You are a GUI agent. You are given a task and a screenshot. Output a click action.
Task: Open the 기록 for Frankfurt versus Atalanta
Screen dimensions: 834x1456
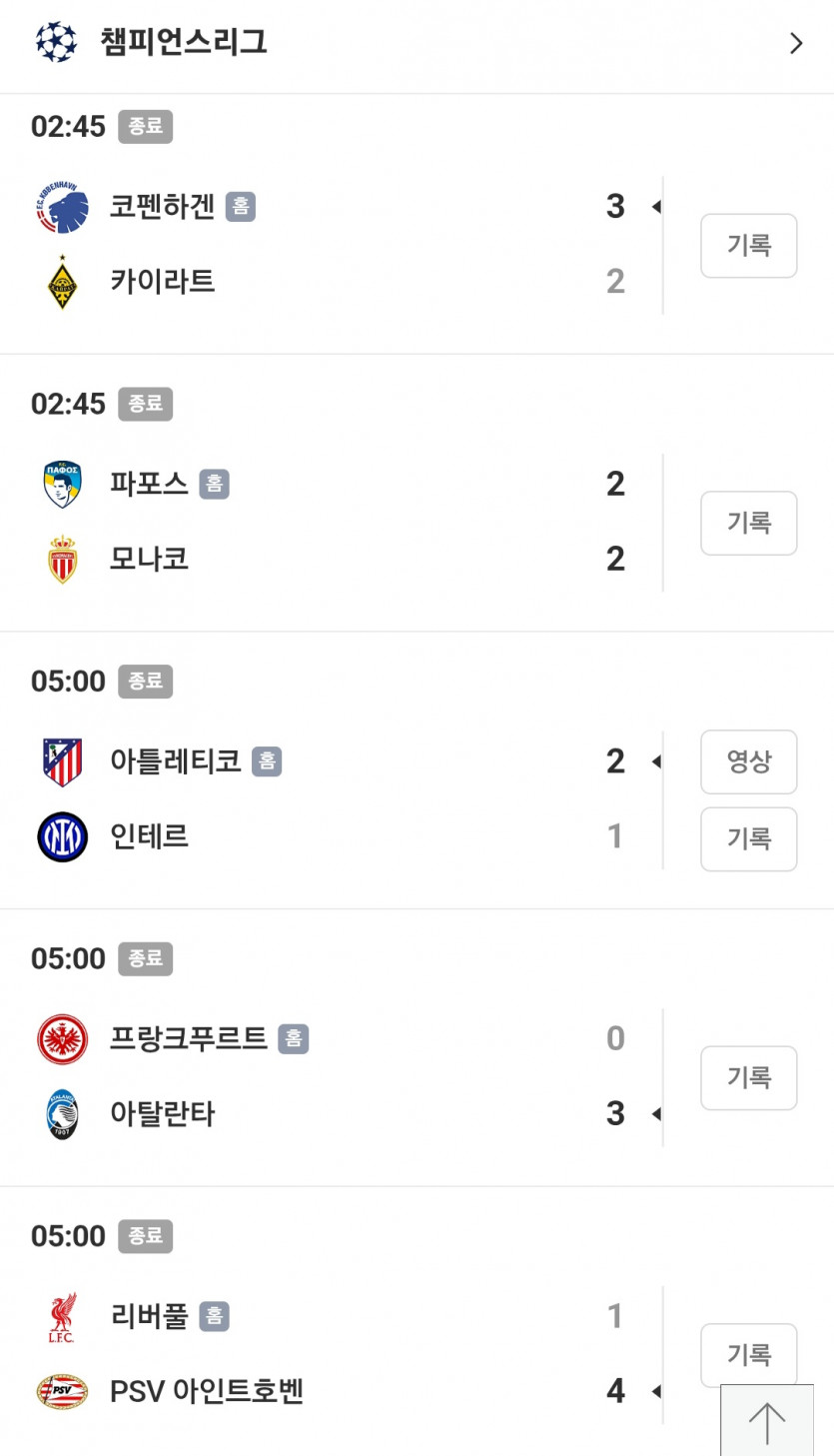tap(748, 1077)
